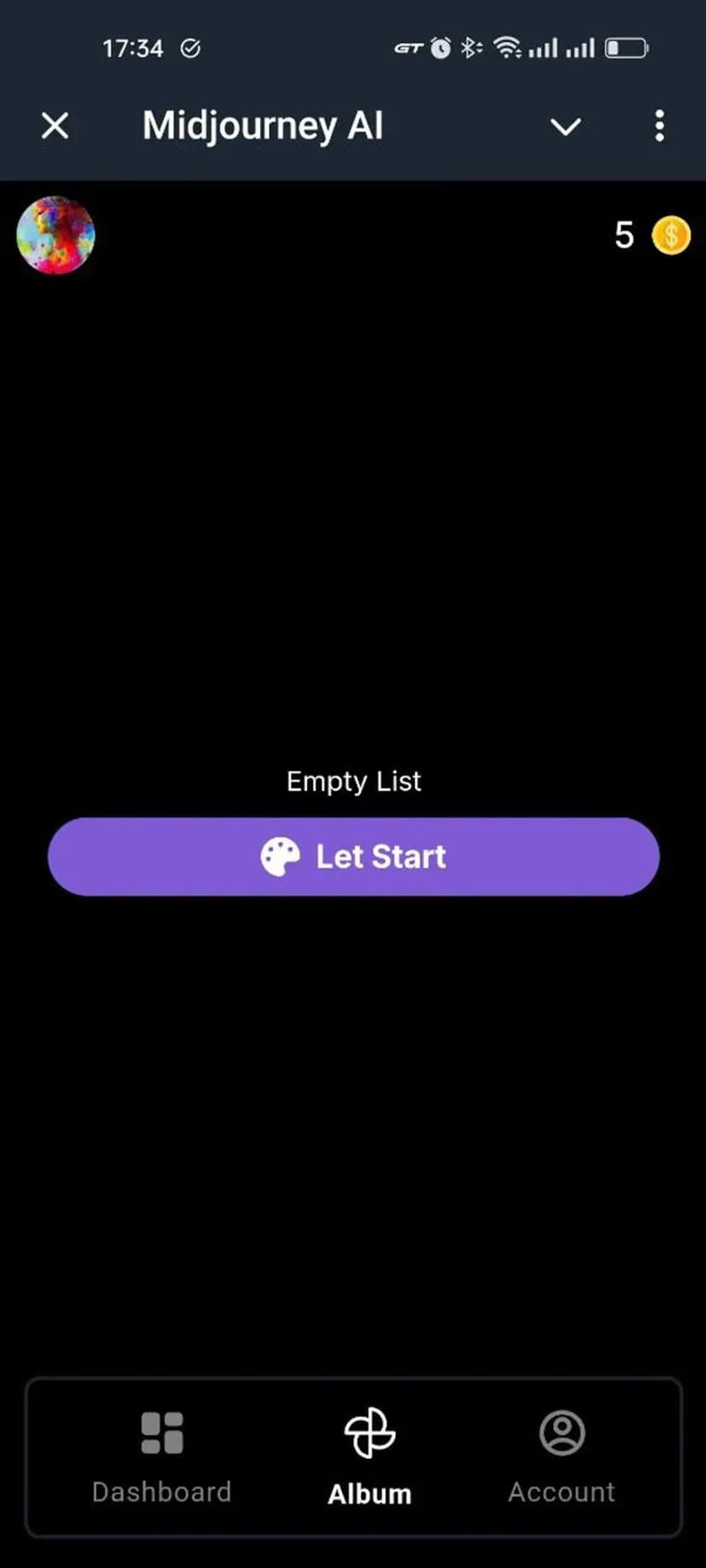Open the three-dot overflow menu
The width and height of the screenshot is (706, 1568).
tap(659, 126)
